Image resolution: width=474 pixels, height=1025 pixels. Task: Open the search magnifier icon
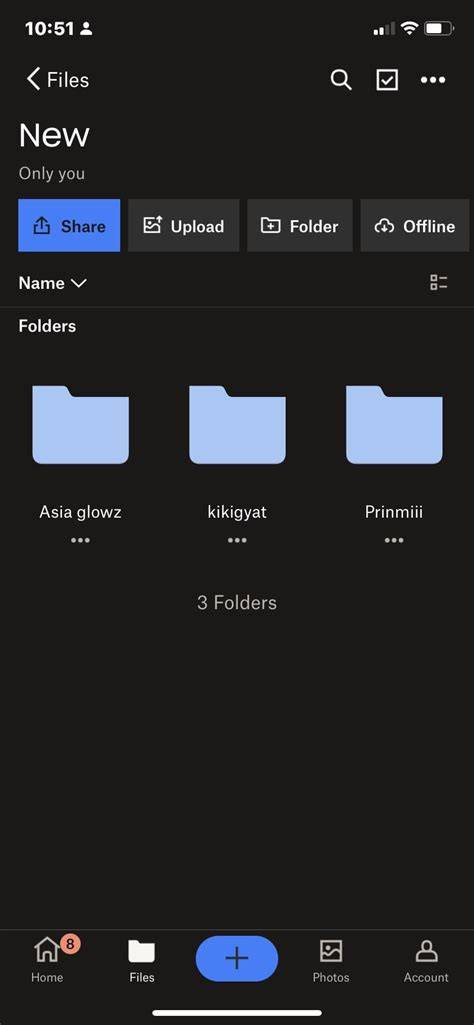(341, 80)
